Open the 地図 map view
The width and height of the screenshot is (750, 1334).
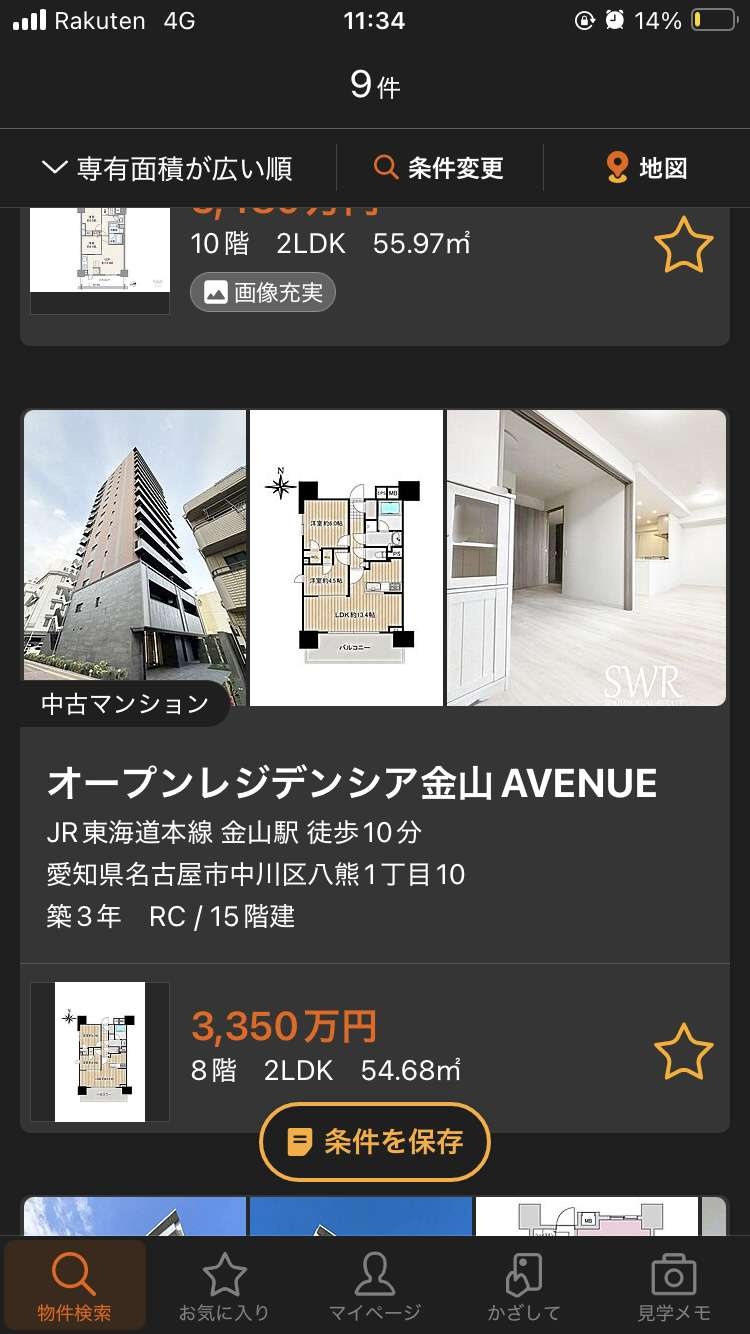tap(647, 168)
